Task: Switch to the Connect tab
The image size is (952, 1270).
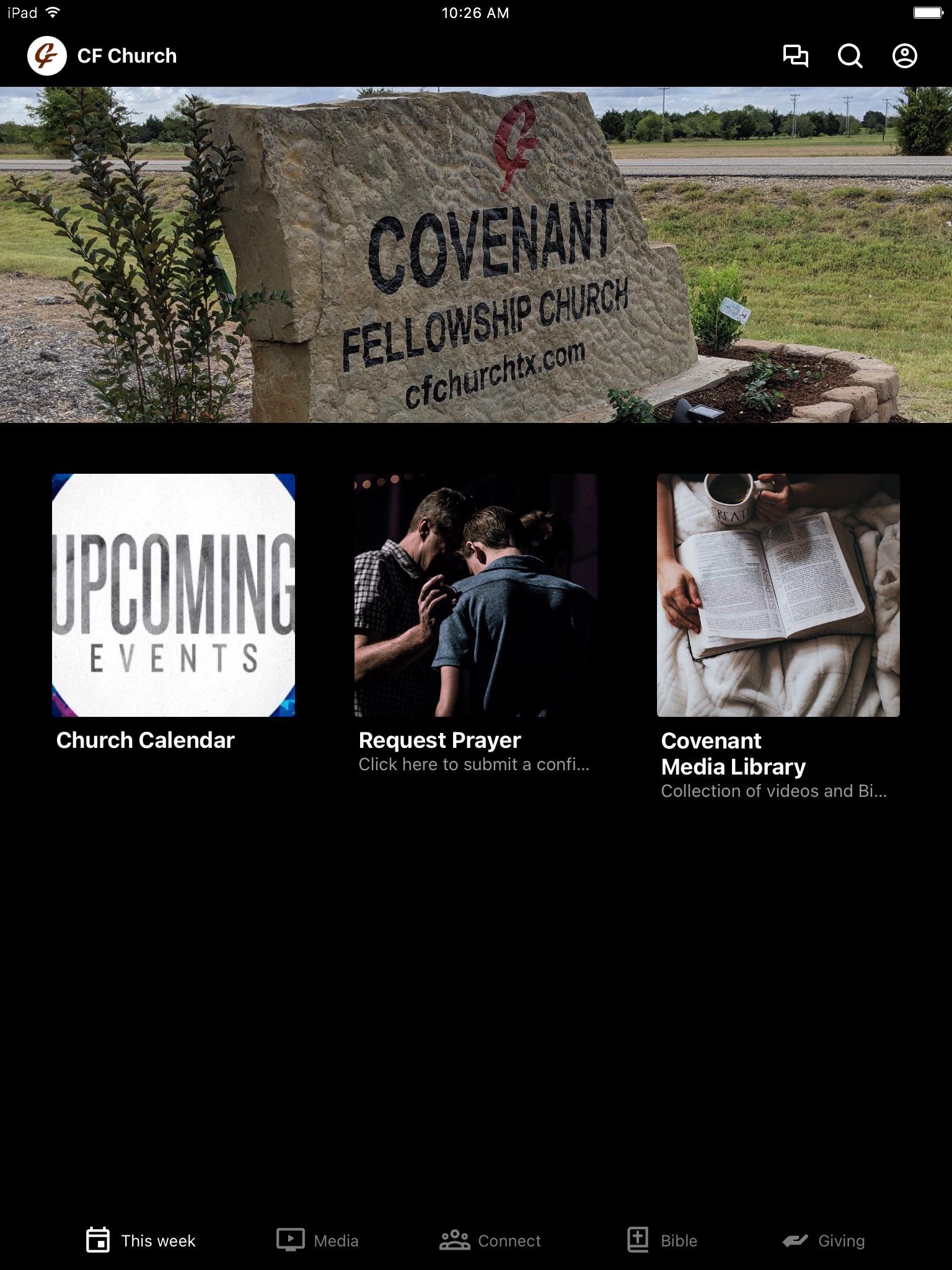Action: click(490, 1240)
